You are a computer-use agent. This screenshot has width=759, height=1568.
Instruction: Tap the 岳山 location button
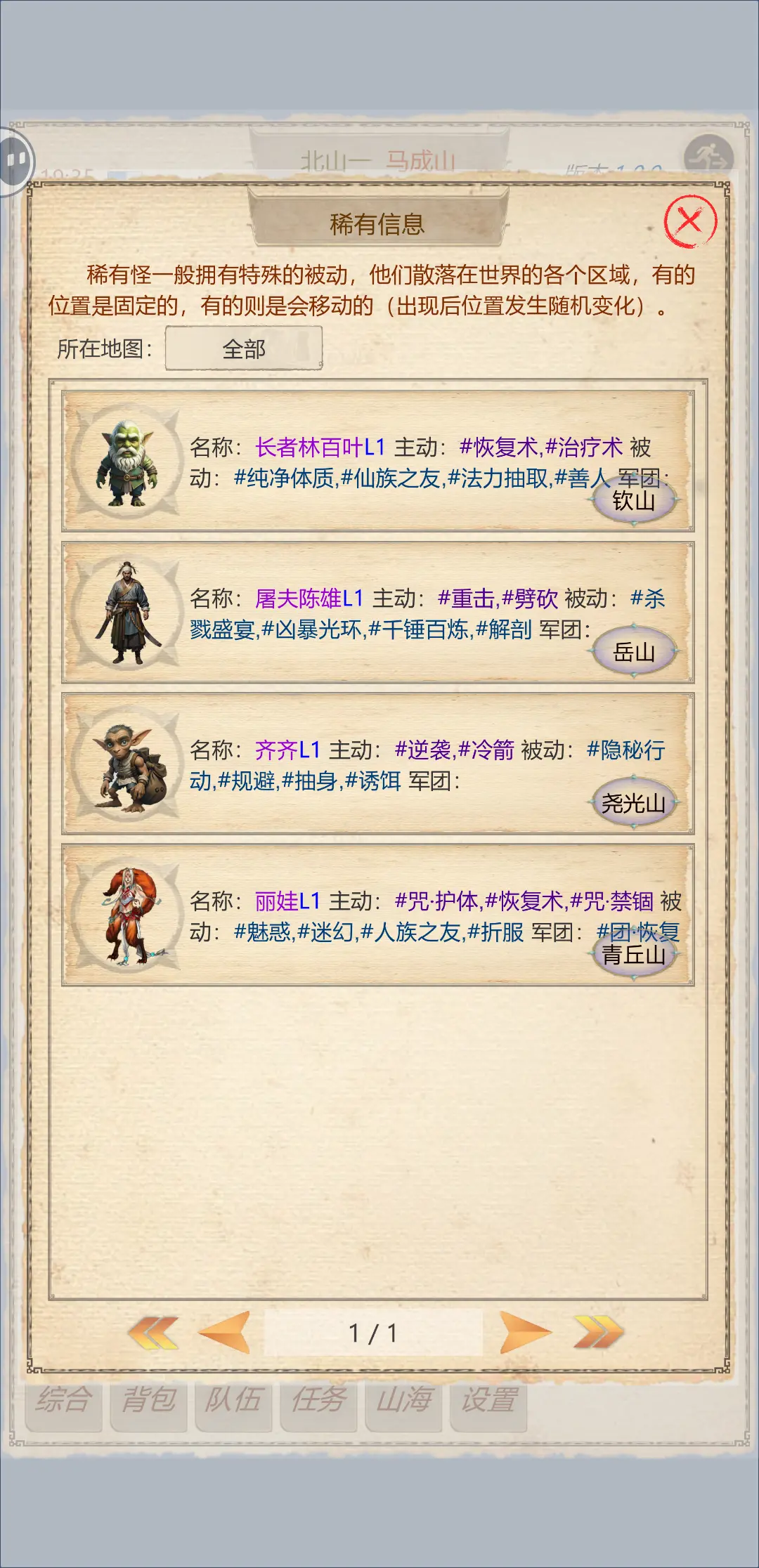634,652
